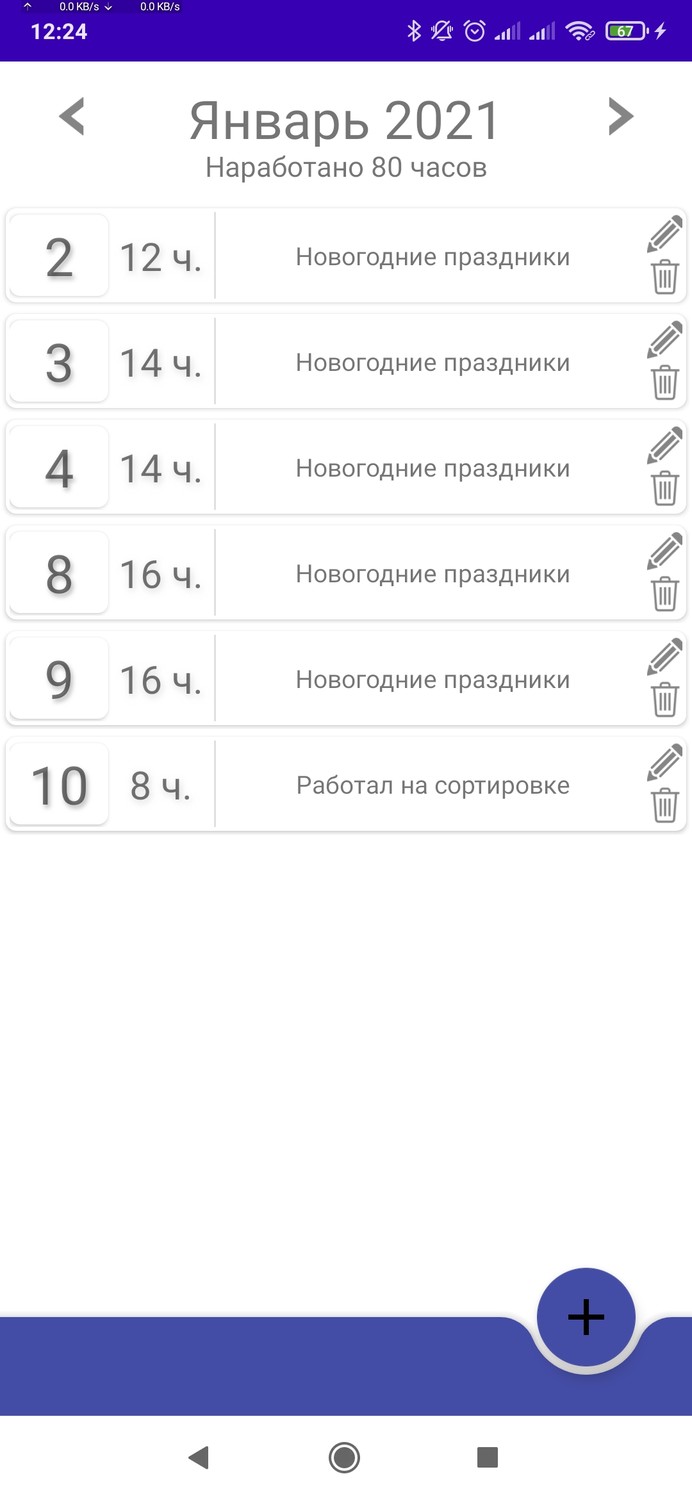Viewport: 692px width, 1499px height.
Task: Go to the next month
Action: pos(620,117)
